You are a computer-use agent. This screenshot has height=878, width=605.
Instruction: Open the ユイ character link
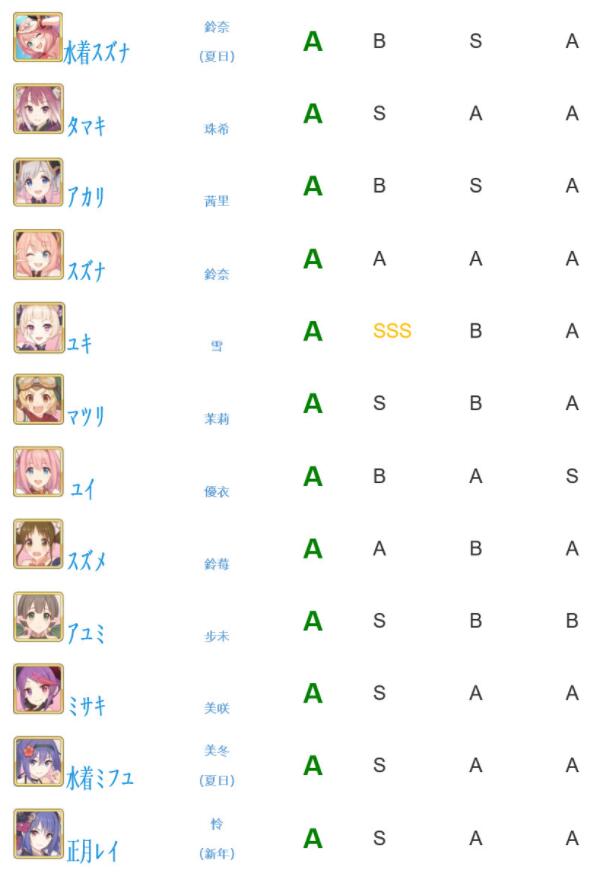[82, 488]
